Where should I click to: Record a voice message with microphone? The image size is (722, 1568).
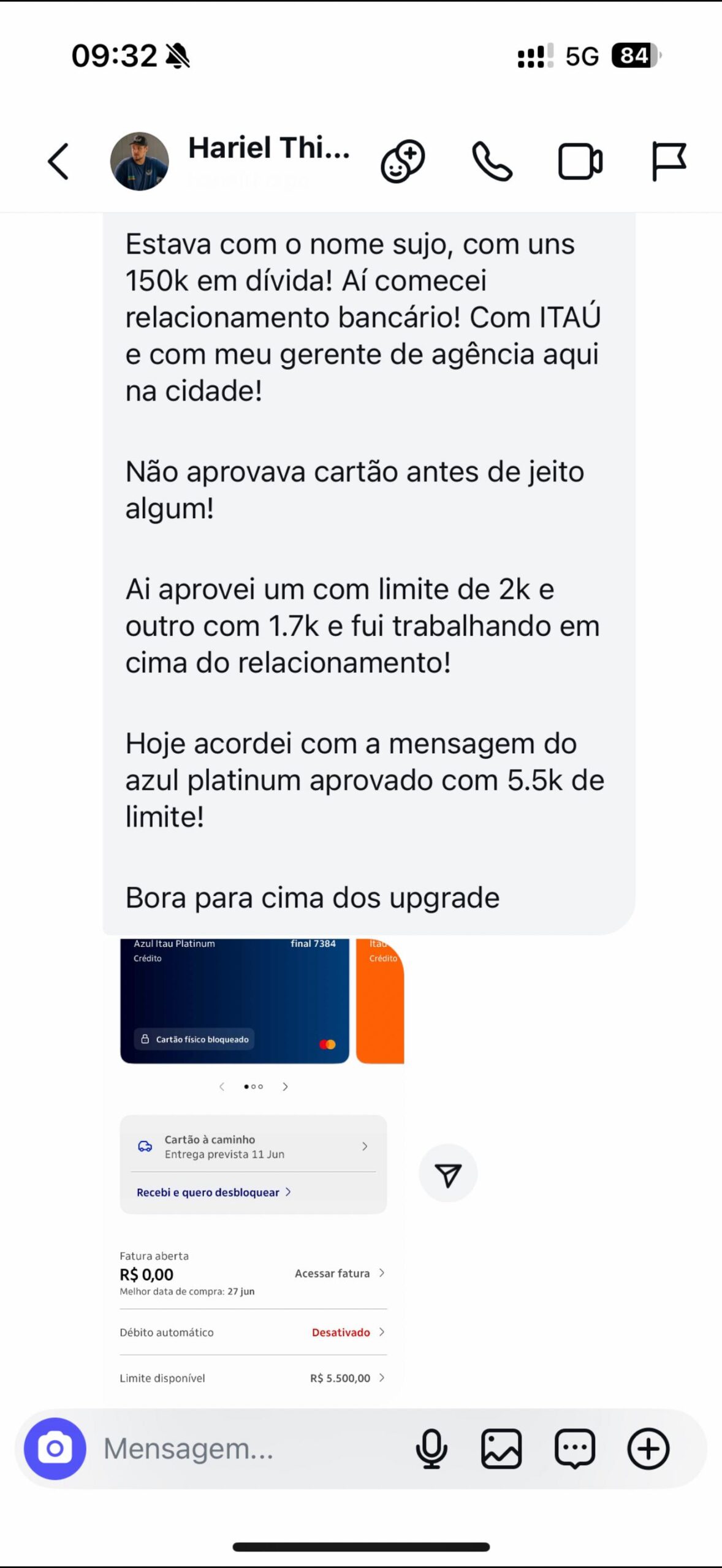pyautogui.click(x=431, y=1449)
